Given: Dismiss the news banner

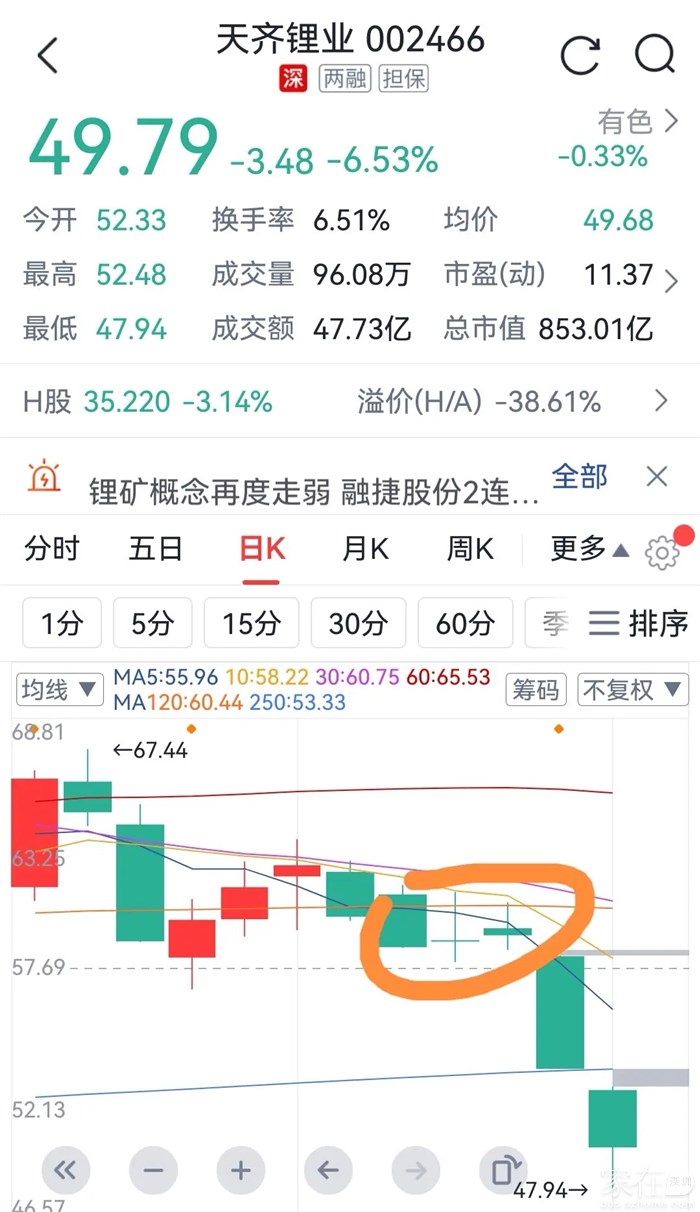Looking at the screenshot, I should tap(657, 476).
